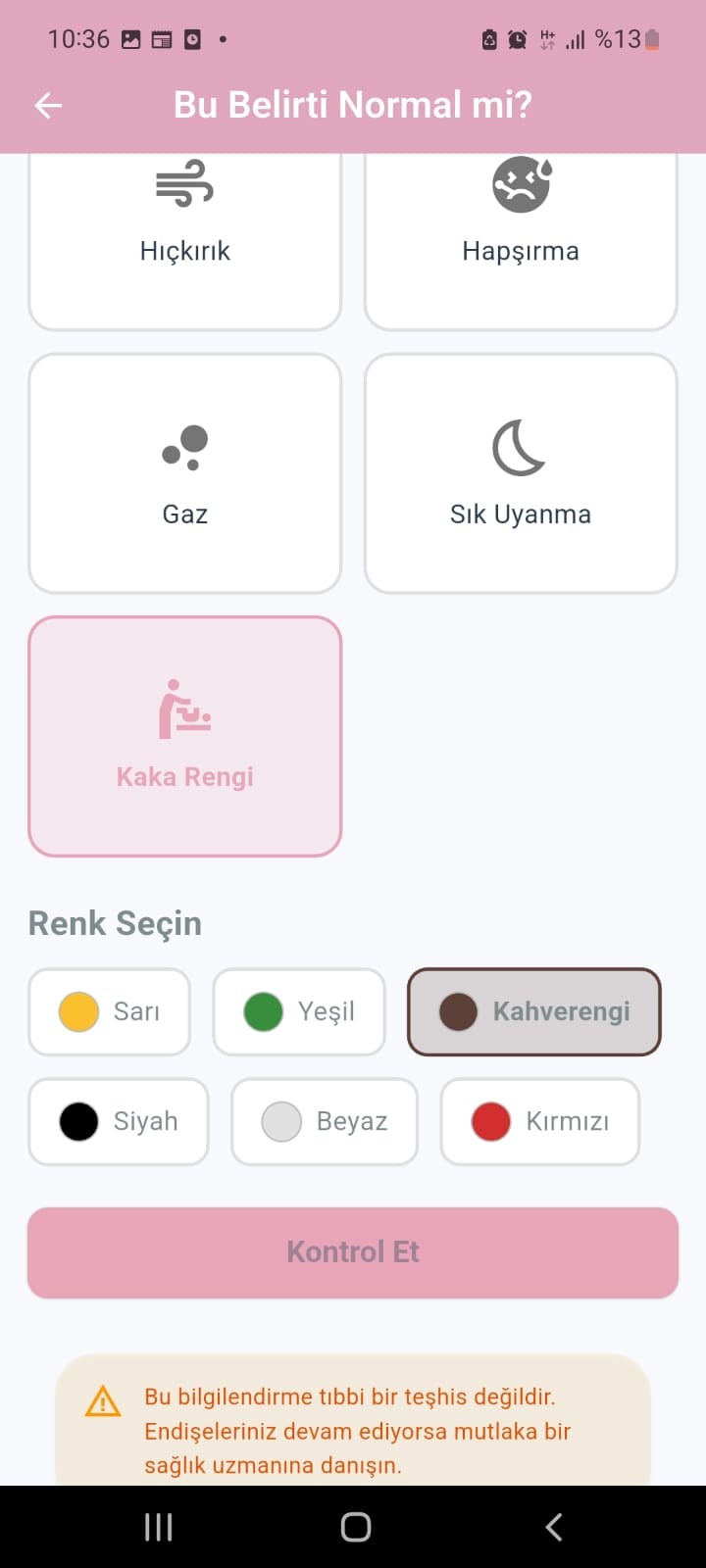Screen dimensions: 706x1568
Task: Tap the Kontrol Et button
Action: 353,1252
